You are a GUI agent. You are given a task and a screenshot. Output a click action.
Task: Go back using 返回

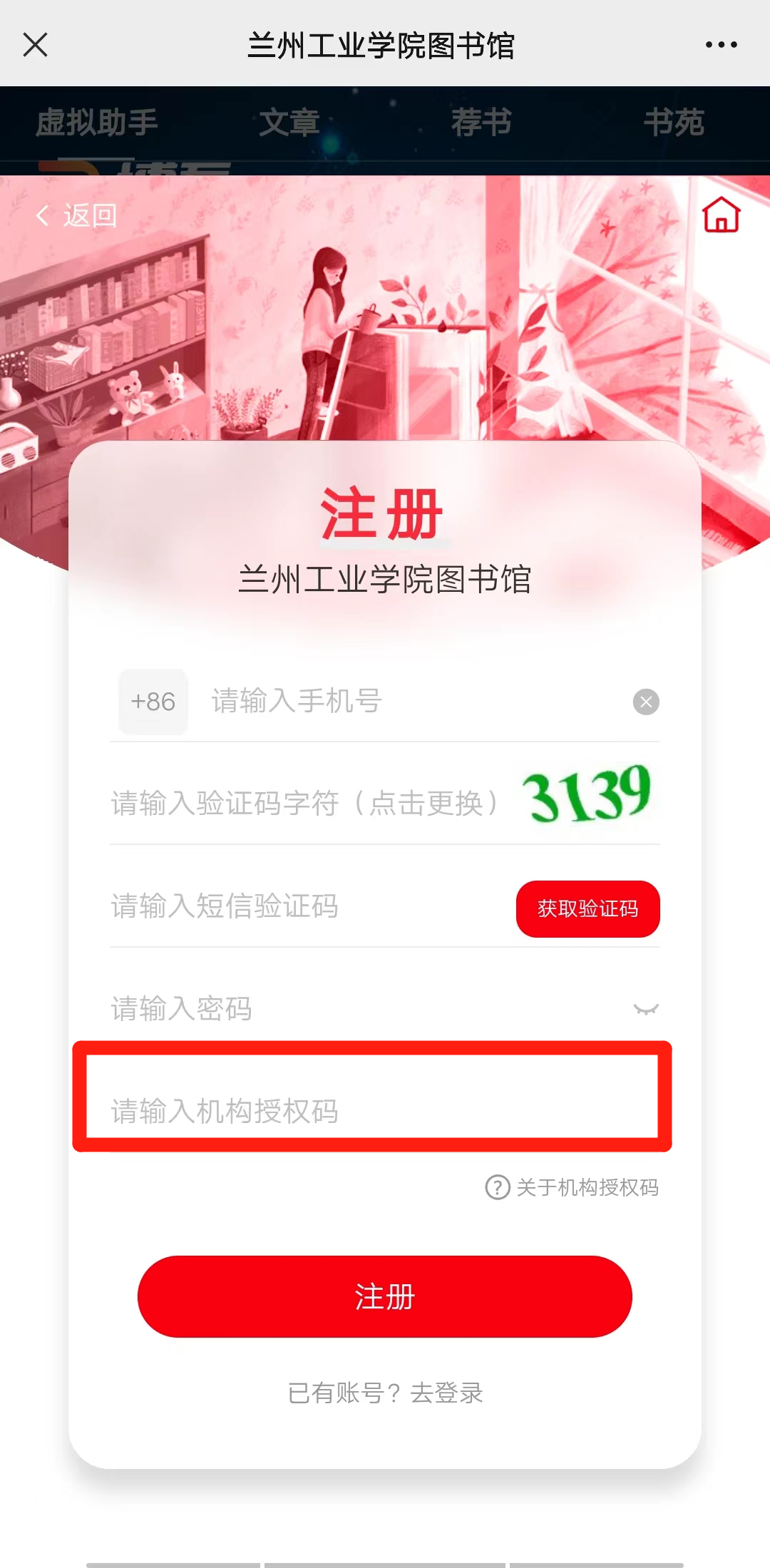(x=77, y=215)
